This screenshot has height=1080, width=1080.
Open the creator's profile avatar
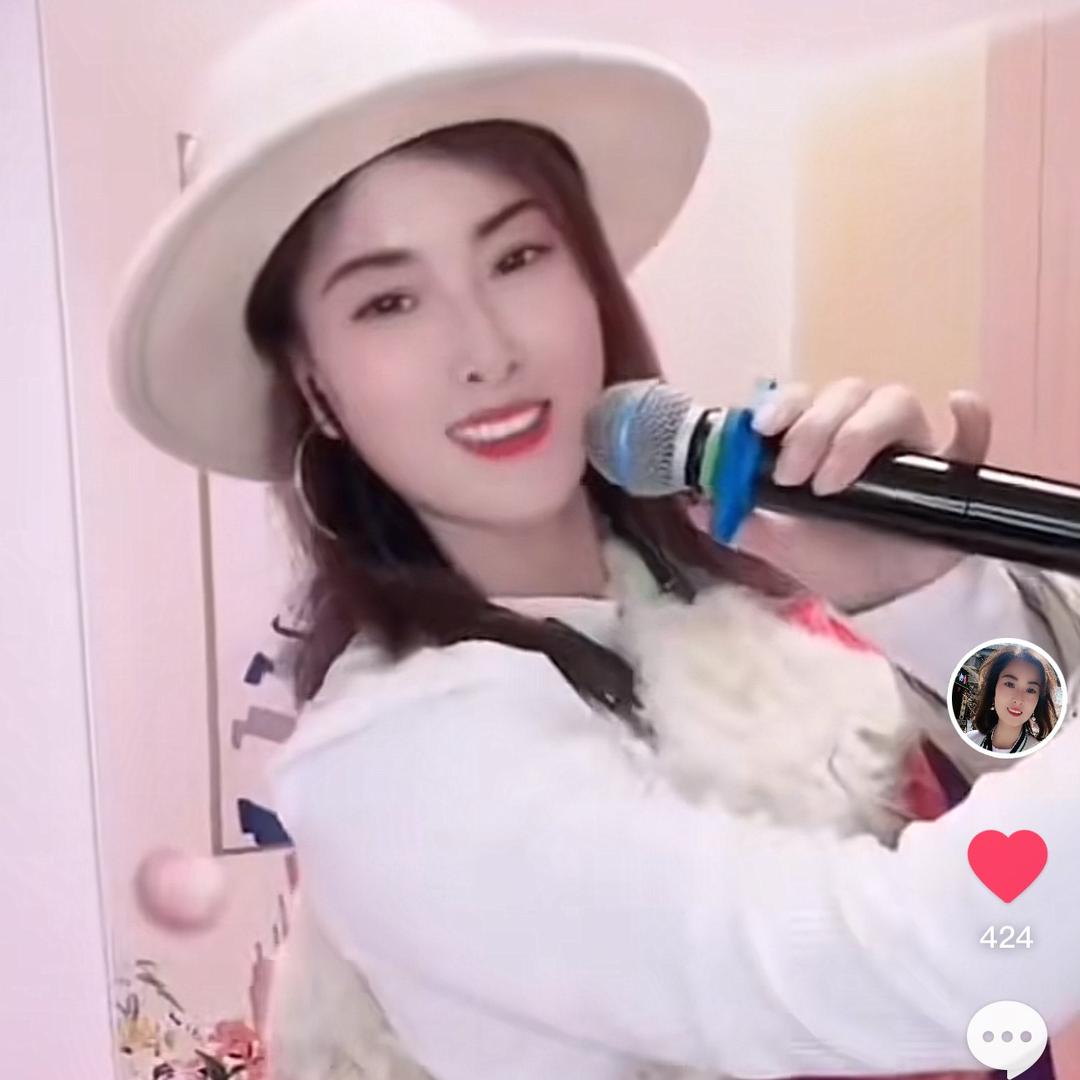[x=1007, y=697]
